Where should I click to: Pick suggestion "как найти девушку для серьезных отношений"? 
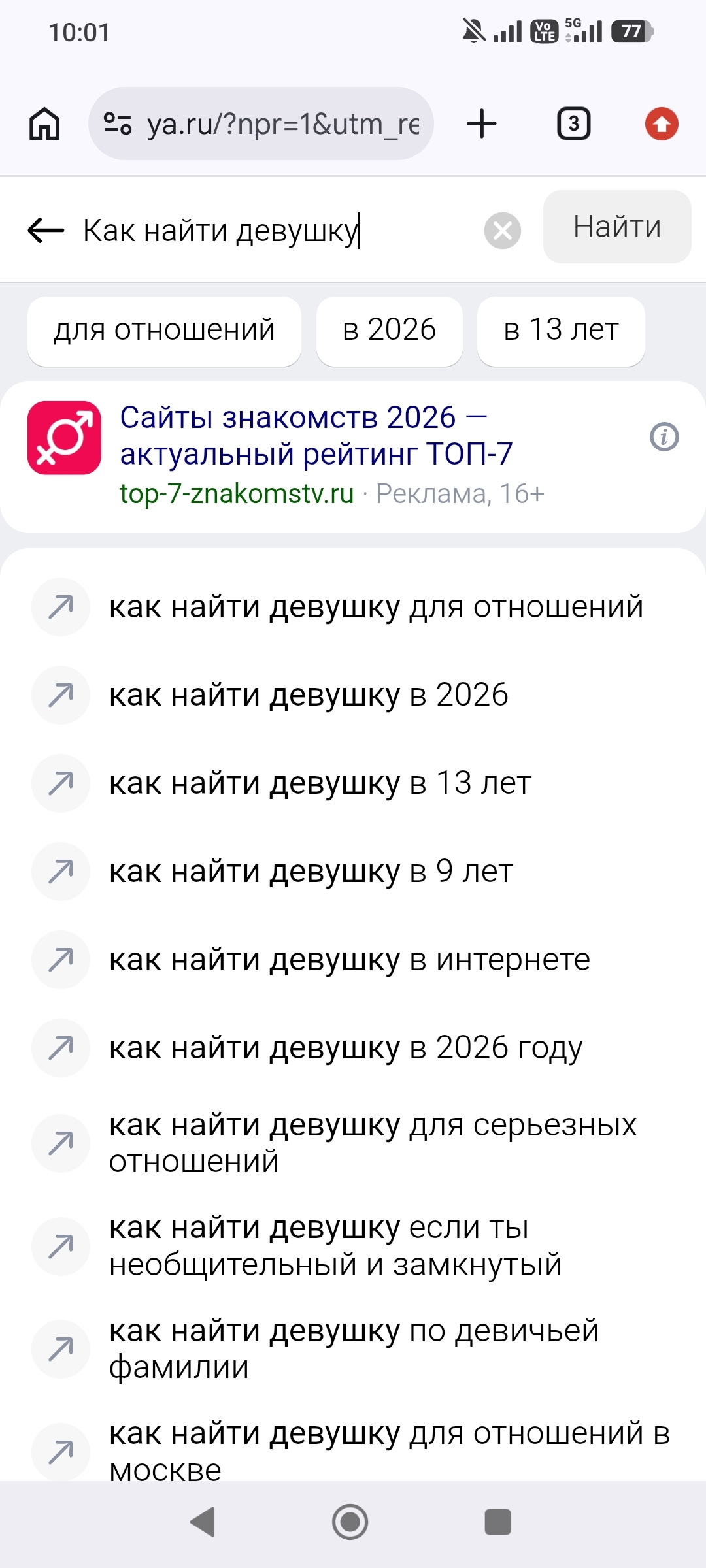pyautogui.click(x=373, y=1143)
